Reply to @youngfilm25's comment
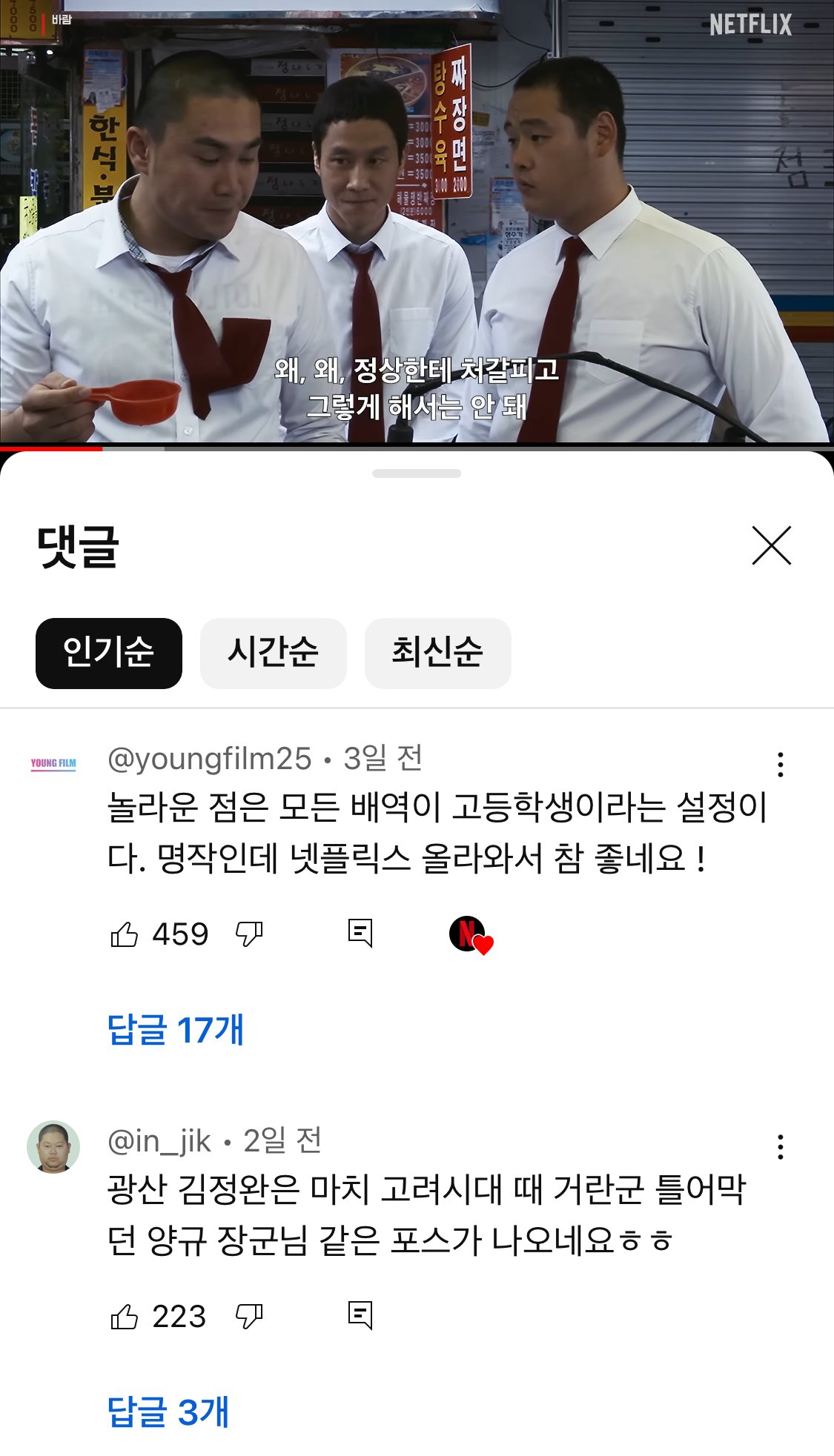The width and height of the screenshot is (834, 1456). tap(360, 934)
